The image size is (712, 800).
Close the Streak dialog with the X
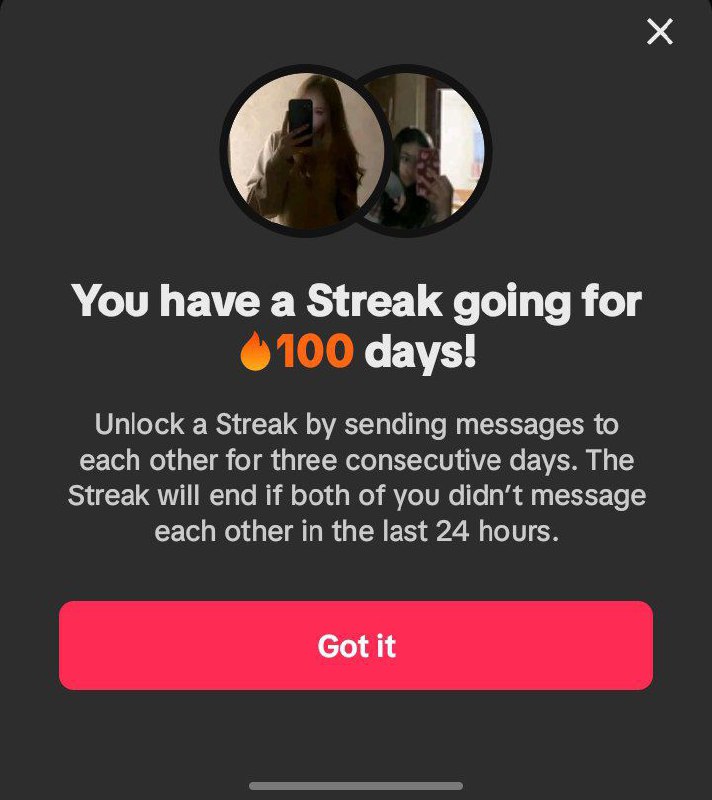tap(660, 32)
